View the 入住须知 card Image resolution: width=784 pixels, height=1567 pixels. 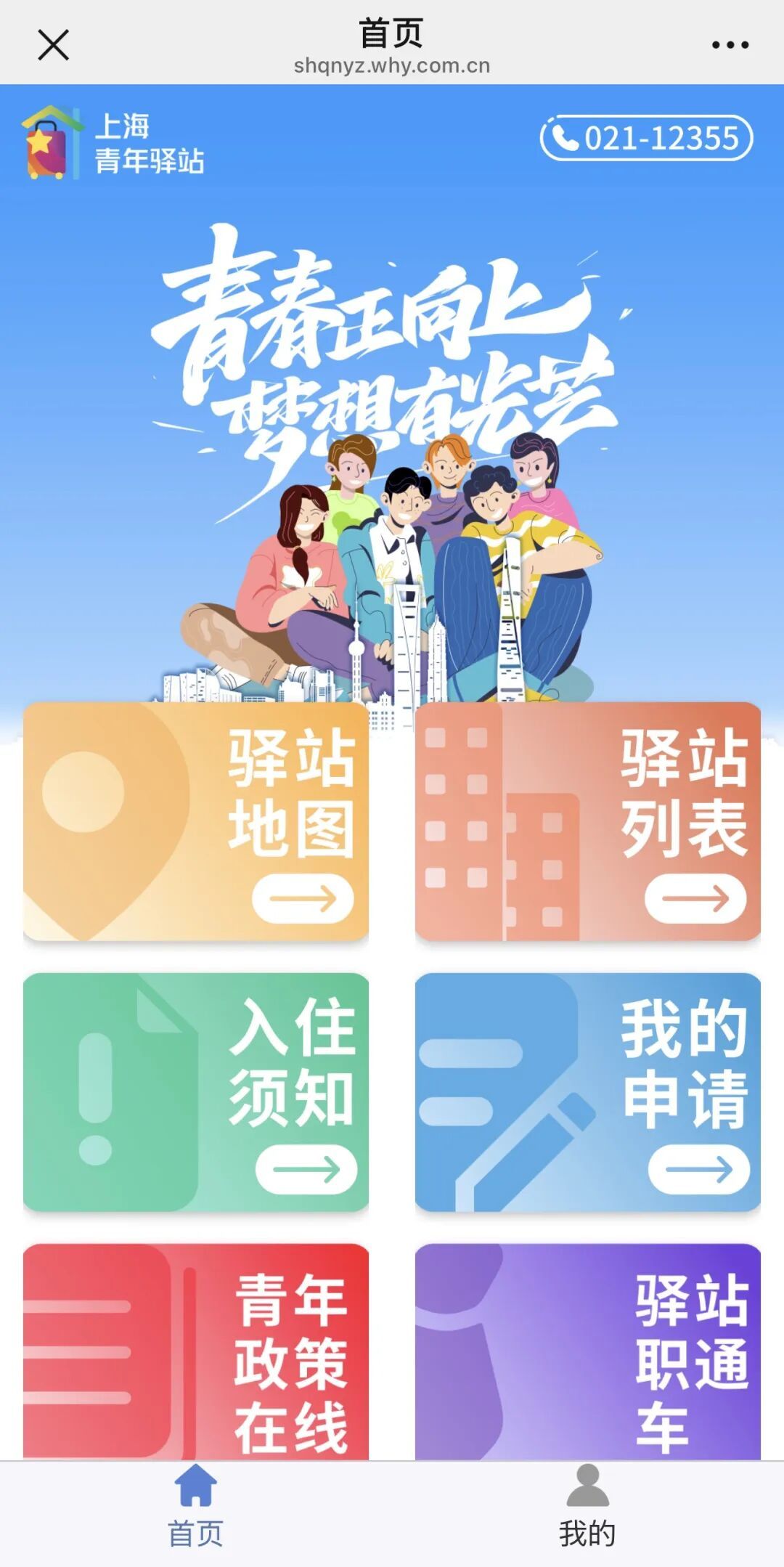196,1092
